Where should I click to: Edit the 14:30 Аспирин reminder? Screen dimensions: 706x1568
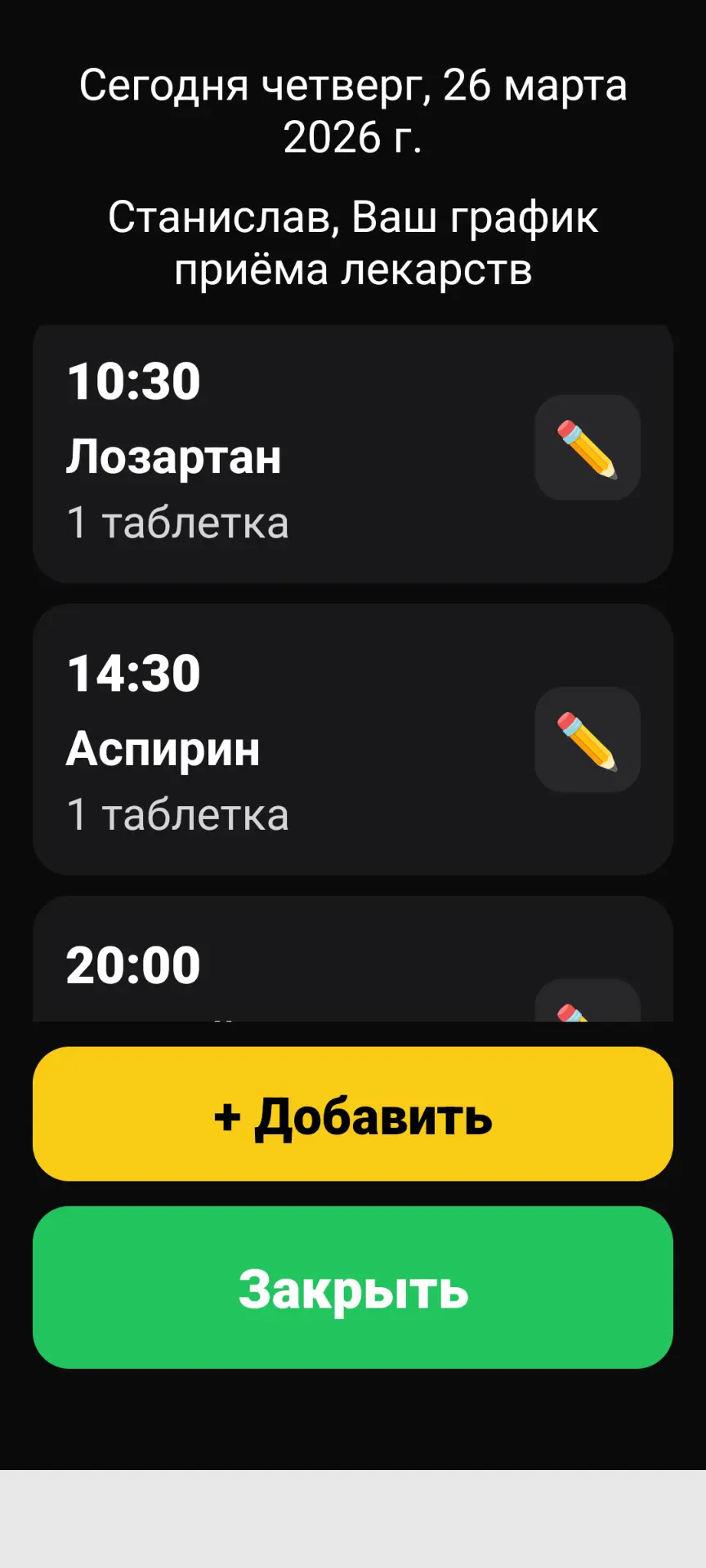[587, 740]
